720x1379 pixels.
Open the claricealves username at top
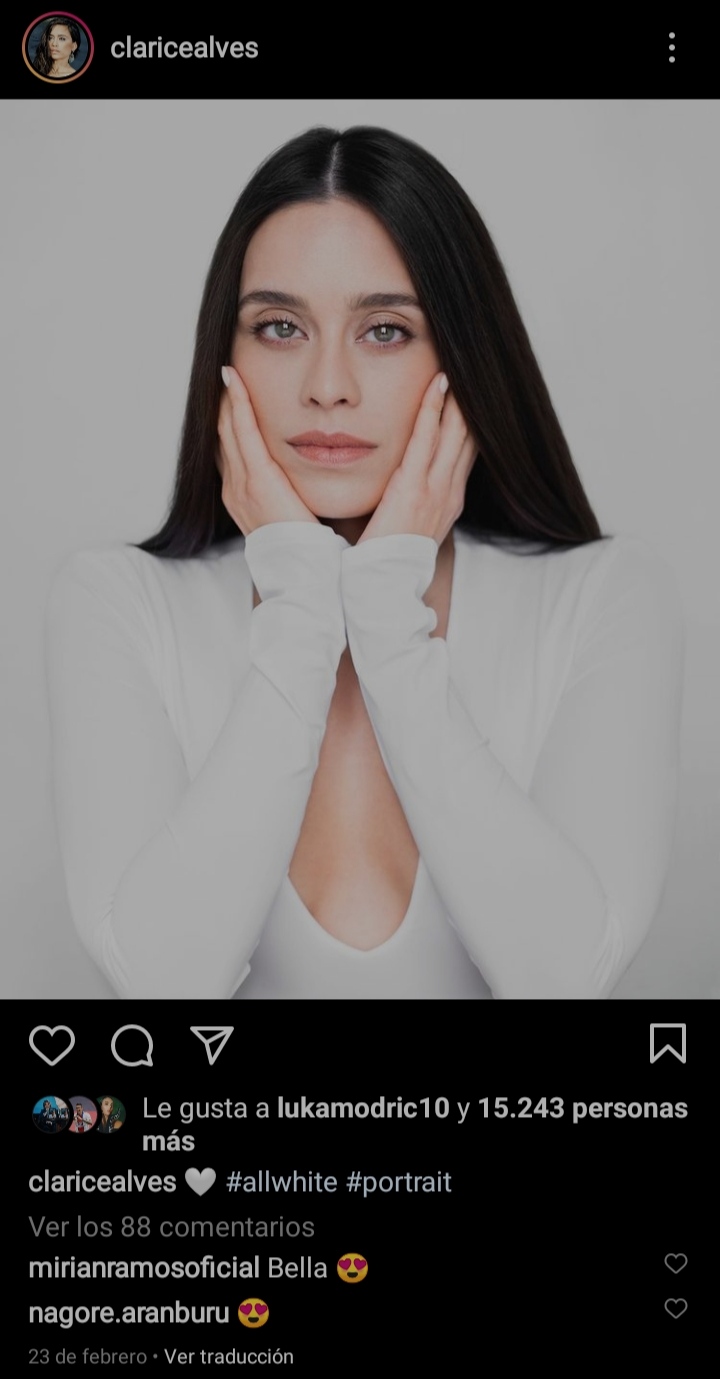tap(184, 47)
